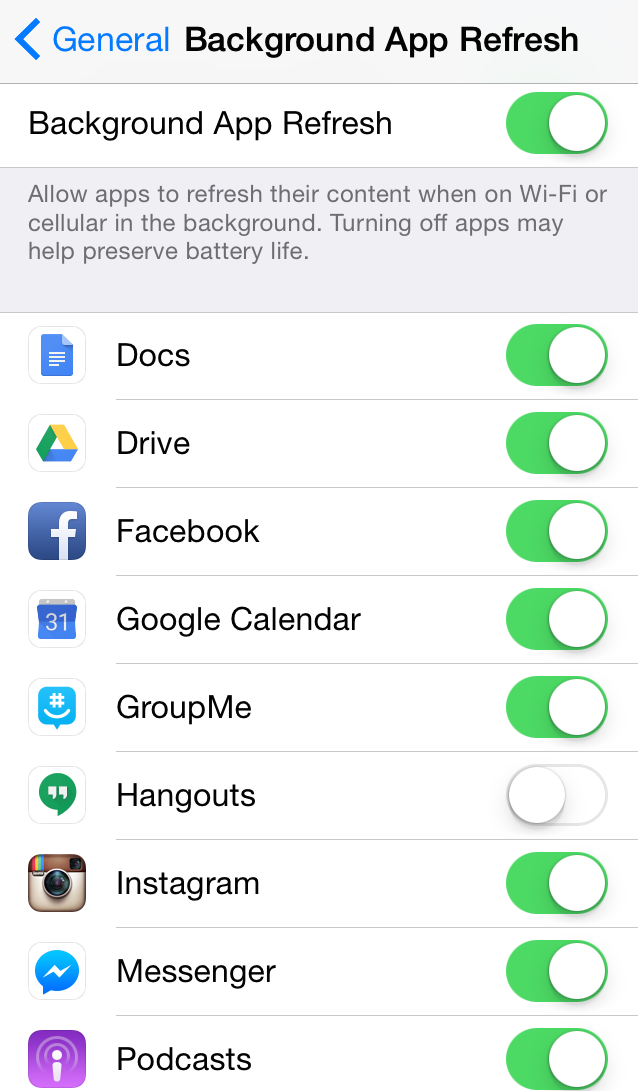
Task: Enable background refresh for Hangouts
Action: click(557, 795)
